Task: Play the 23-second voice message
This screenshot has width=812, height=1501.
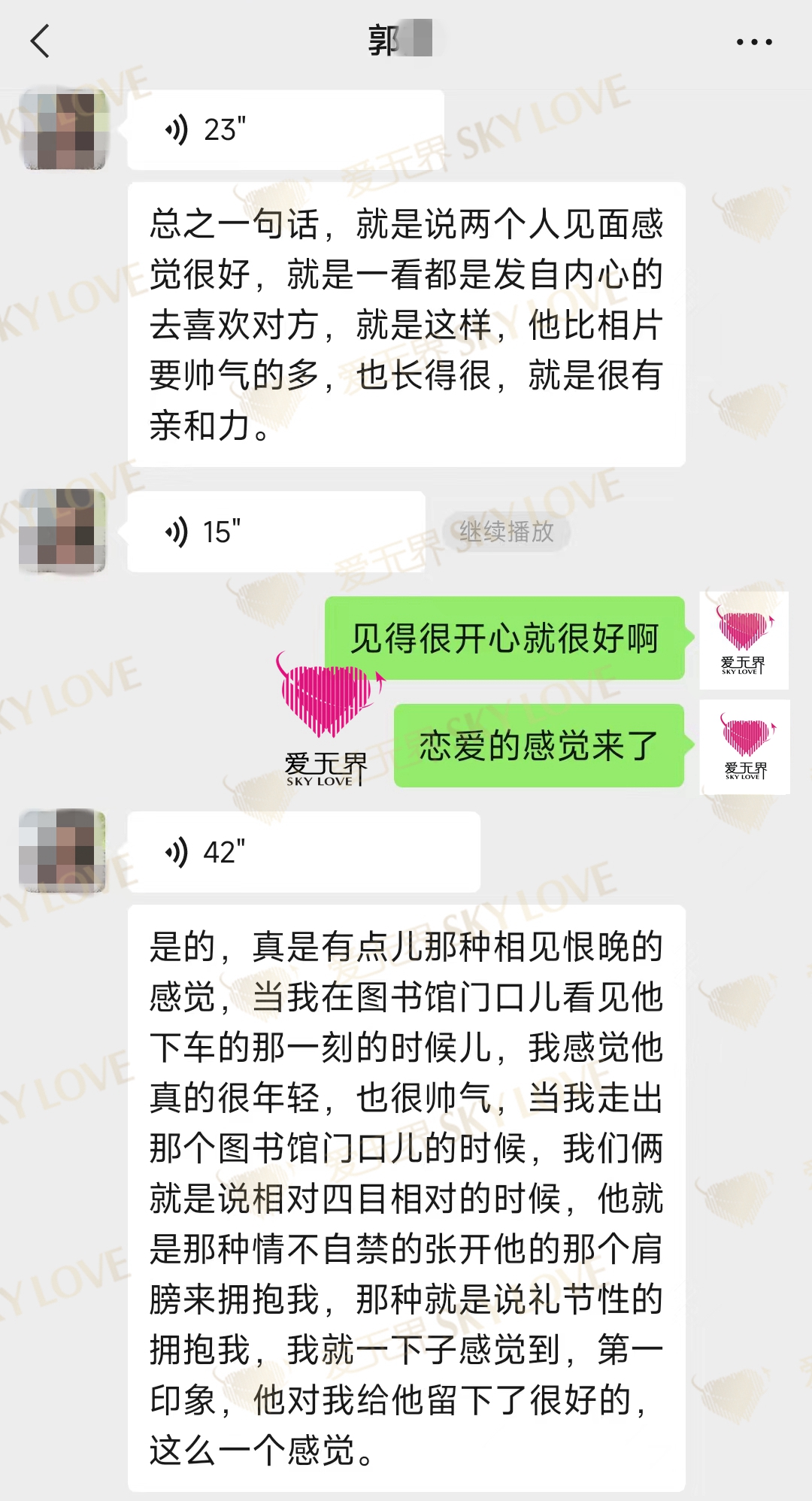Action: (286, 130)
